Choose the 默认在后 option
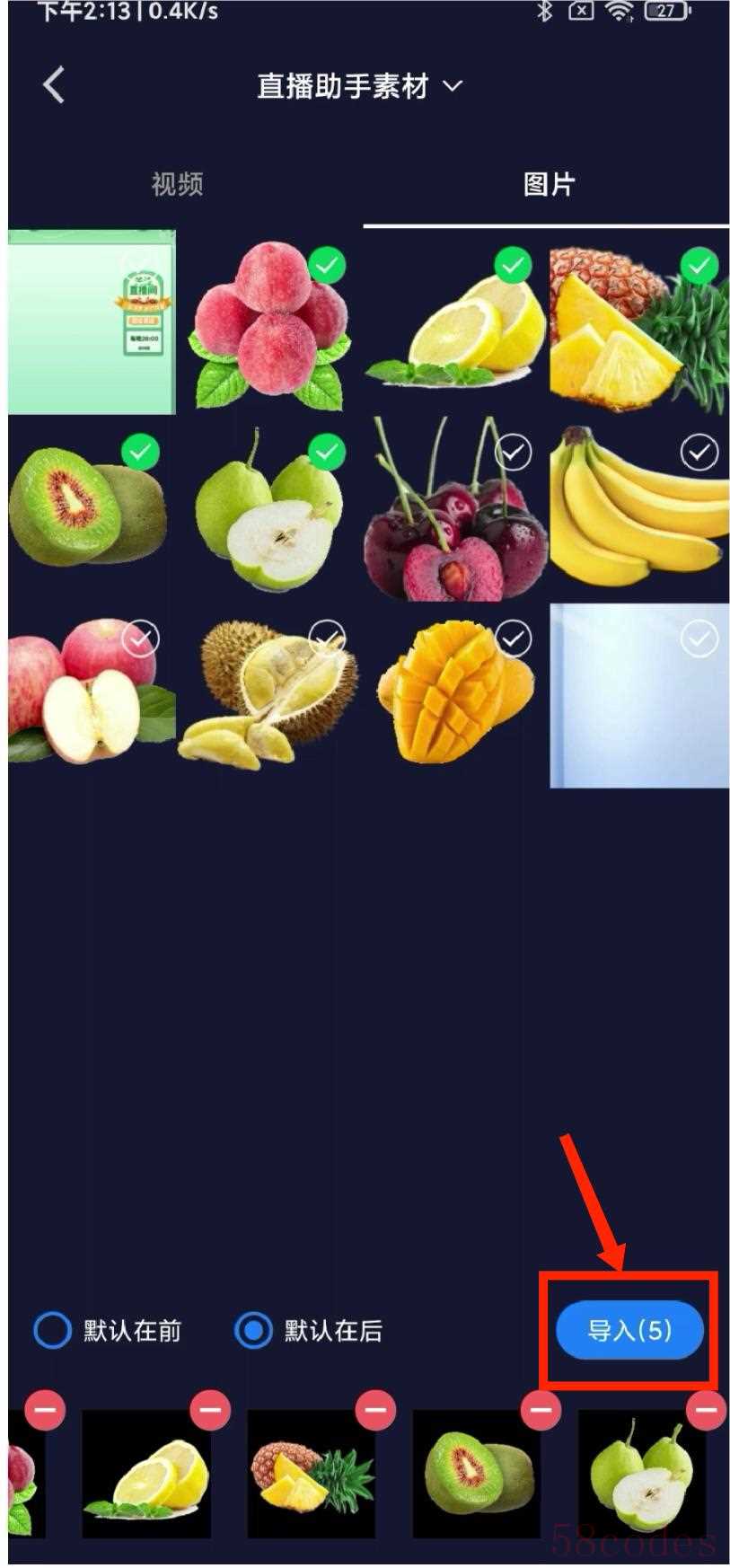The height and width of the screenshot is (1568, 730). [x=253, y=1330]
